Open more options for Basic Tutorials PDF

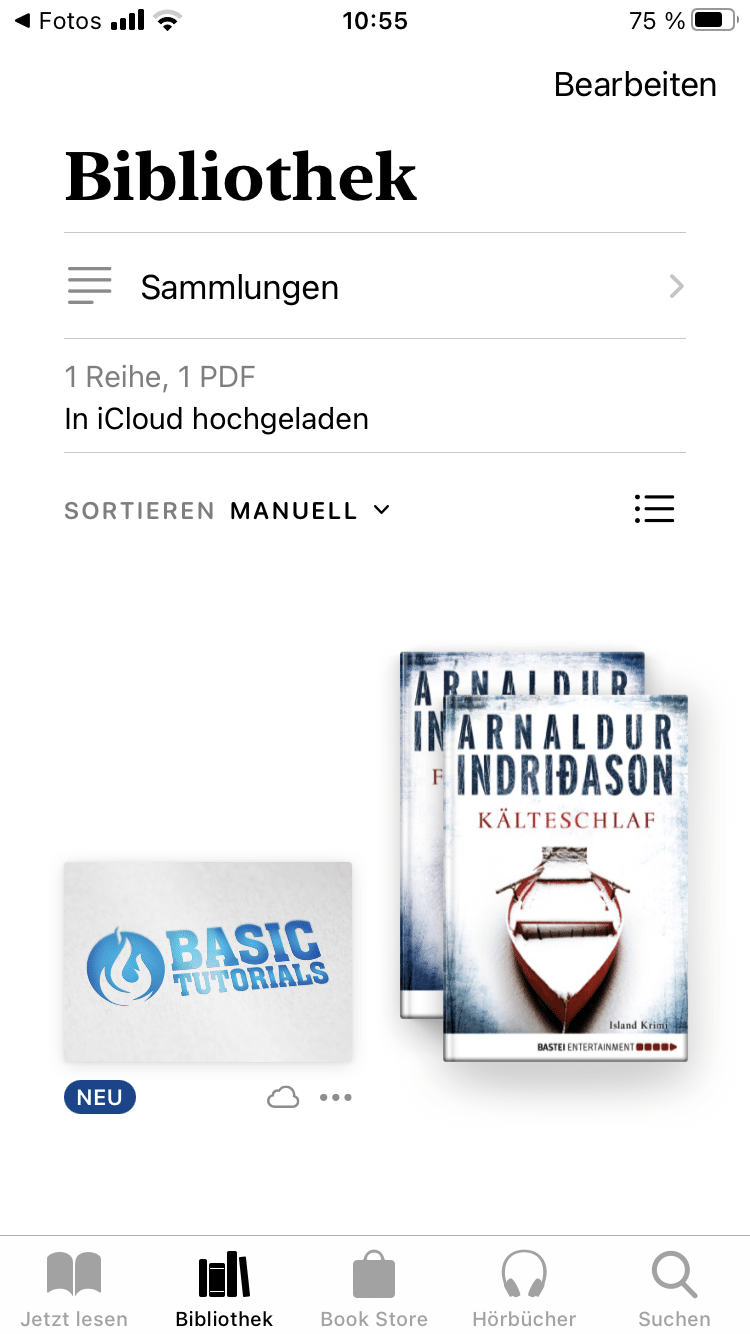(x=336, y=1098)
